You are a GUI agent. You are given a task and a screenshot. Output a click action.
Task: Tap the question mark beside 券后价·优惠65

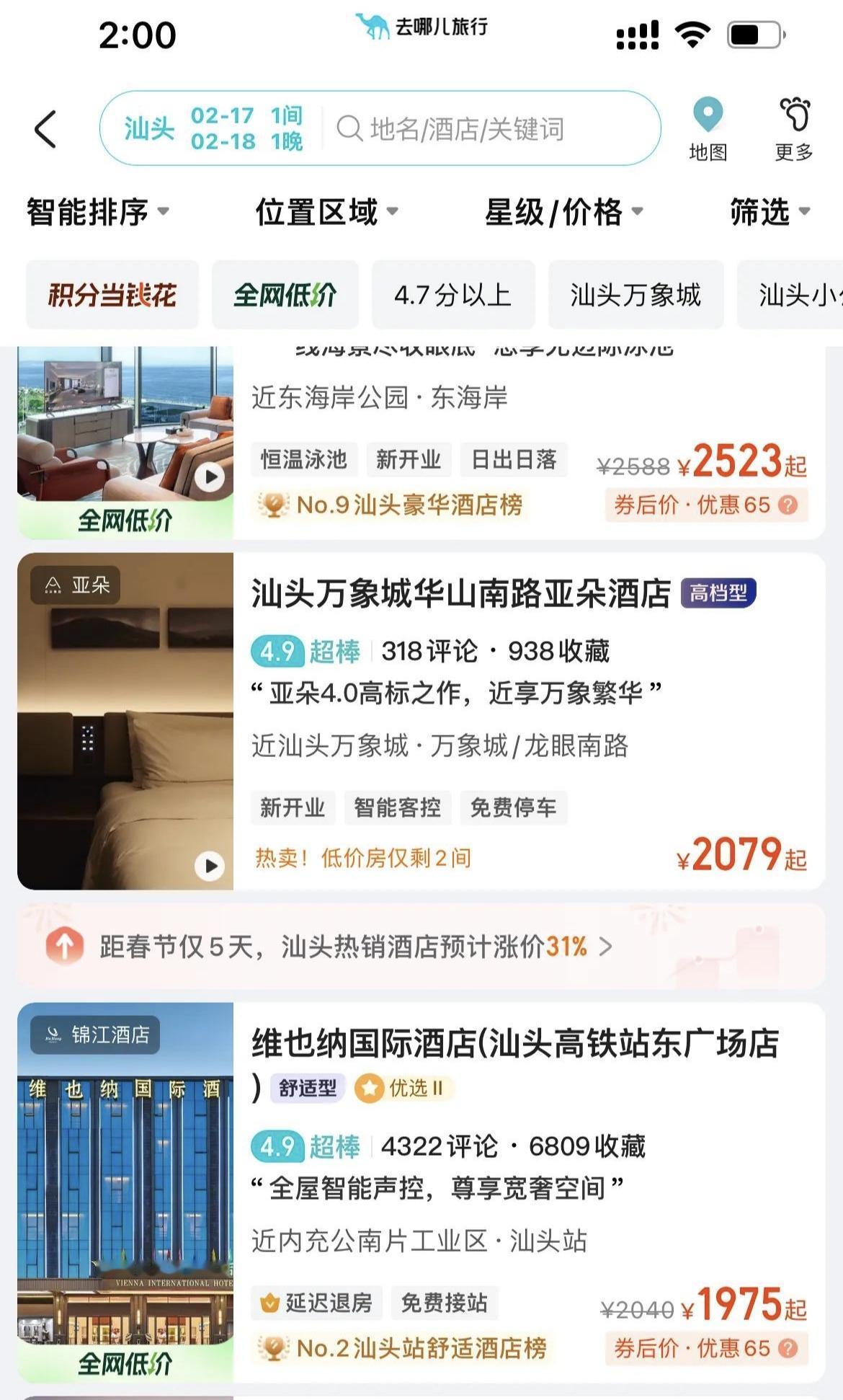789,505
